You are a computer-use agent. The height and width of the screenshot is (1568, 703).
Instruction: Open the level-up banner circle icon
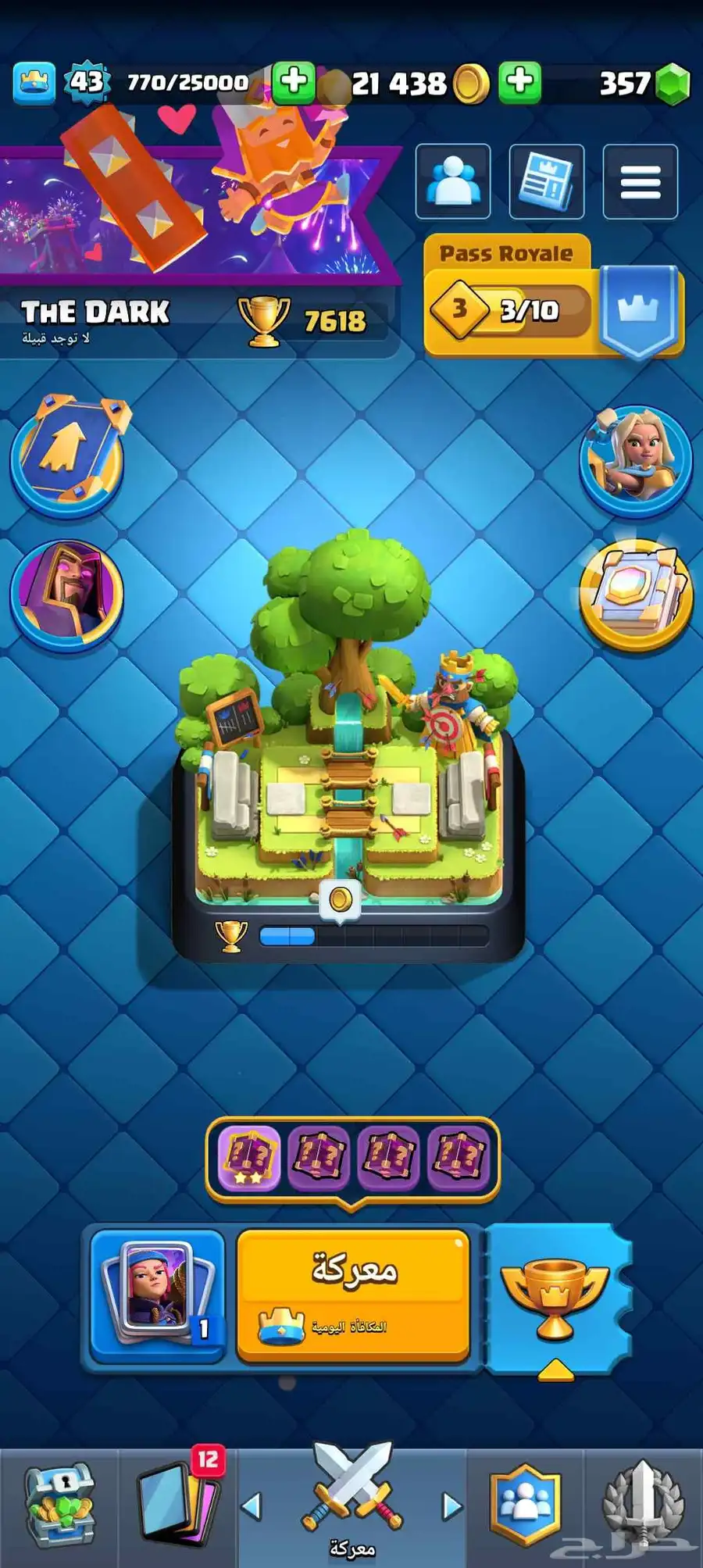pyautogui.click(x=67, y=458)
